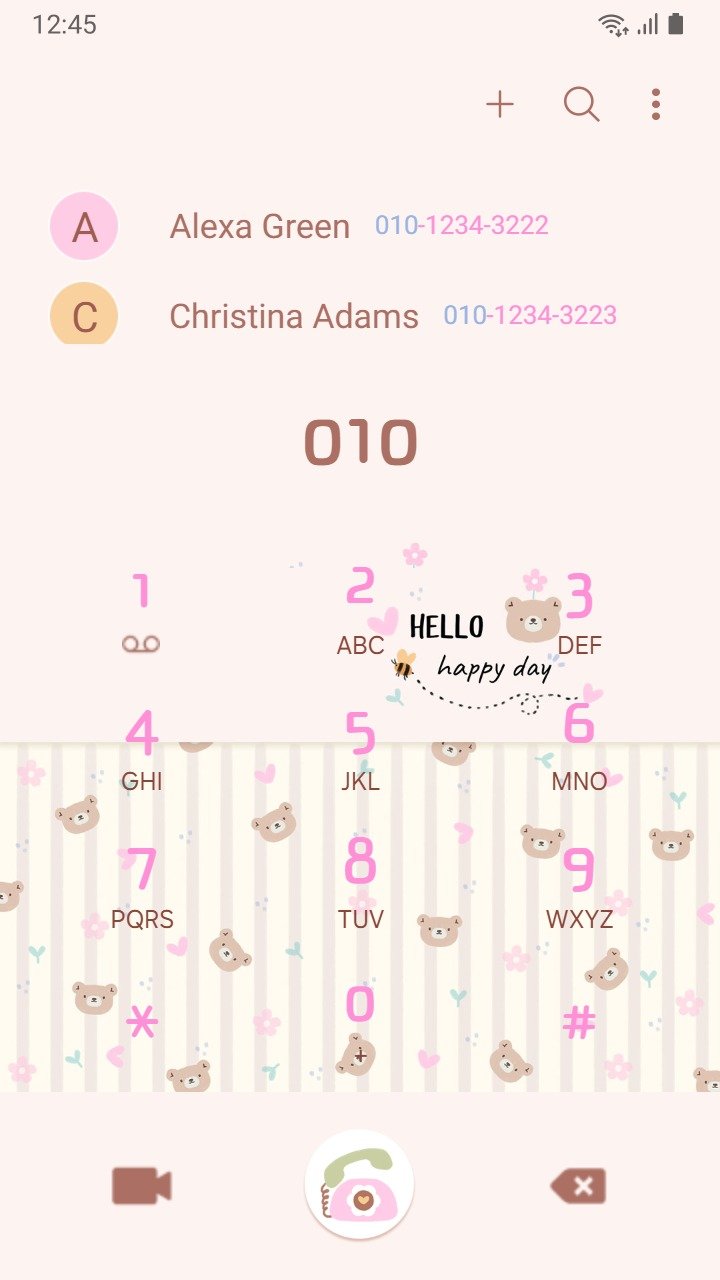Open the three-dot overflow menu

(x=656, y=104)
